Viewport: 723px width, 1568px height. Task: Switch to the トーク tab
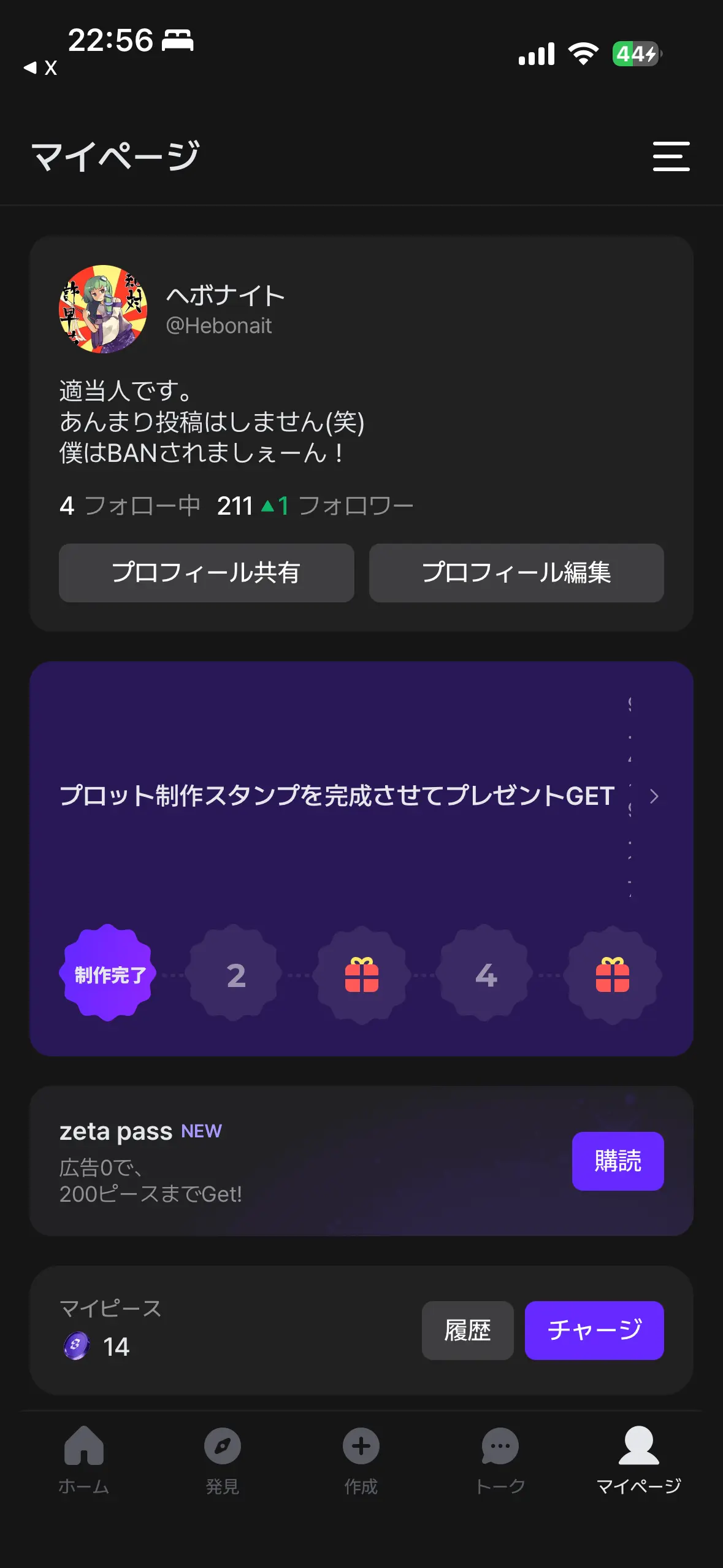pyautogui.click(x=500, y=1459)
